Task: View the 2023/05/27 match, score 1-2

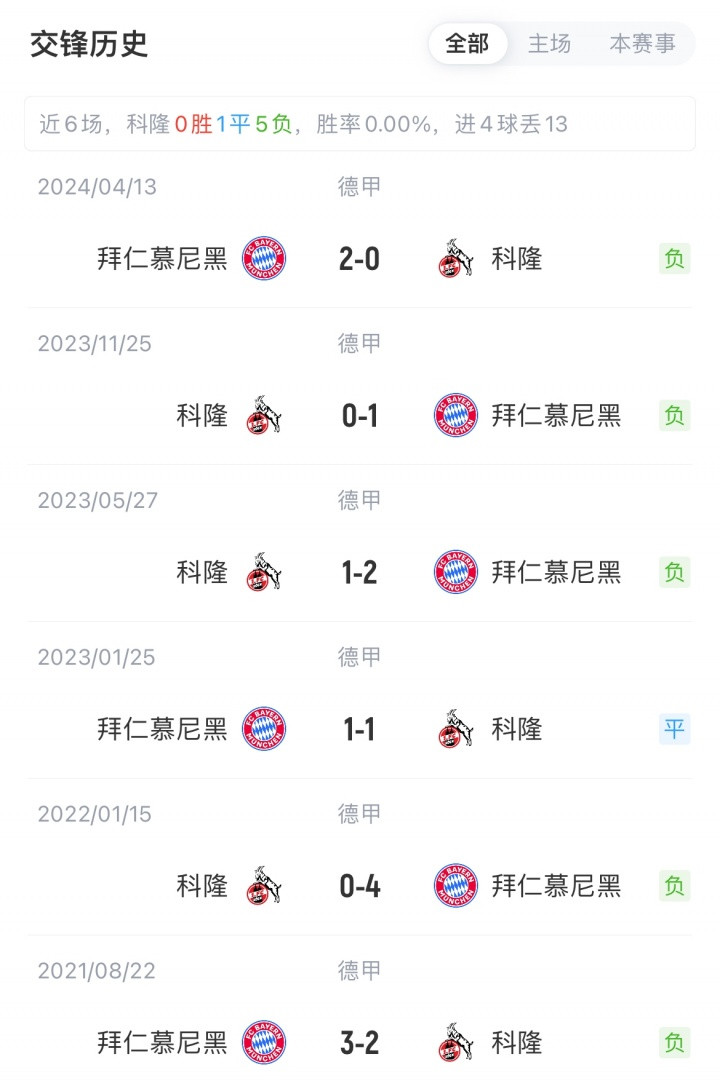Action: pos(359,572)
